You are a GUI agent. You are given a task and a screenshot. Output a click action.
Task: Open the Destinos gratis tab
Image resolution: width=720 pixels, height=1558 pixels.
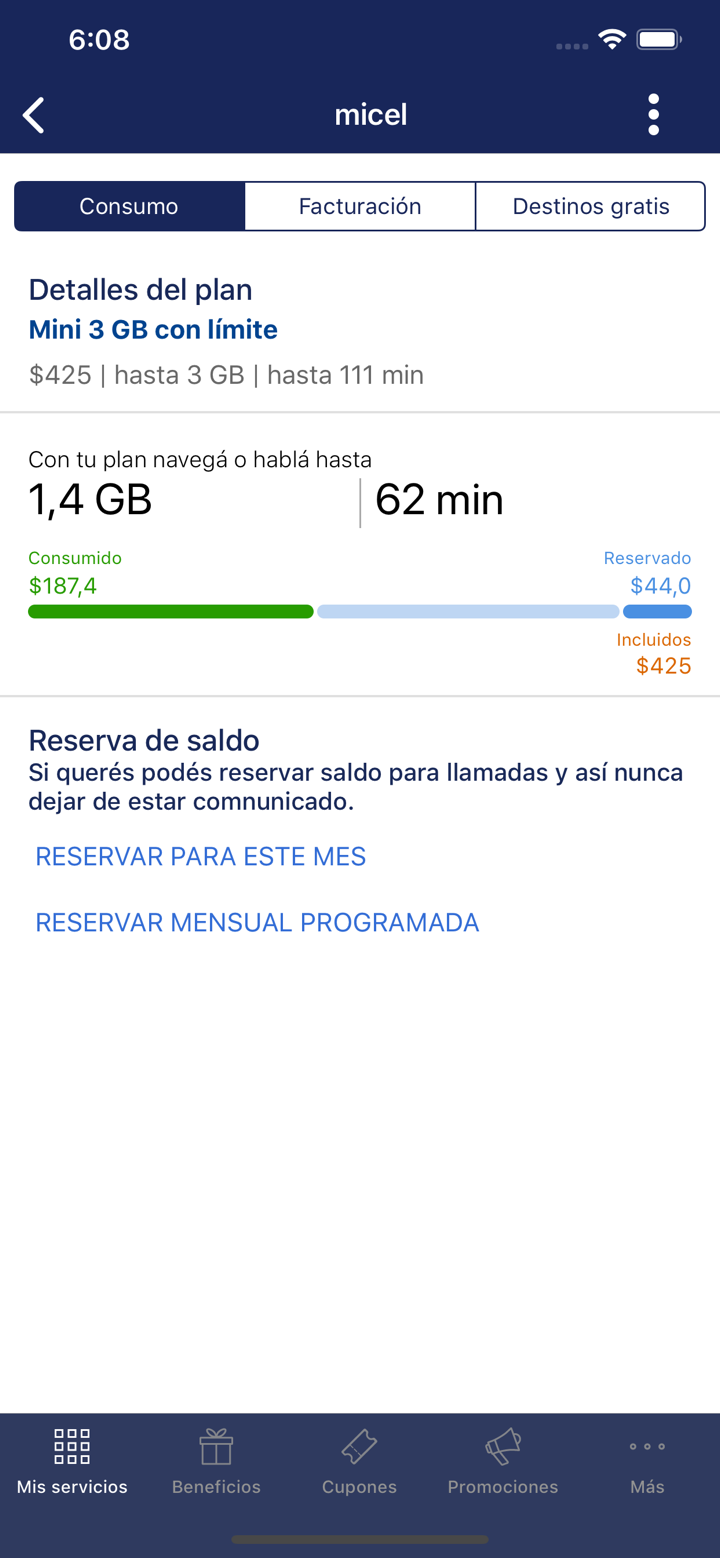pyautogui.click(x=590, y=206)
